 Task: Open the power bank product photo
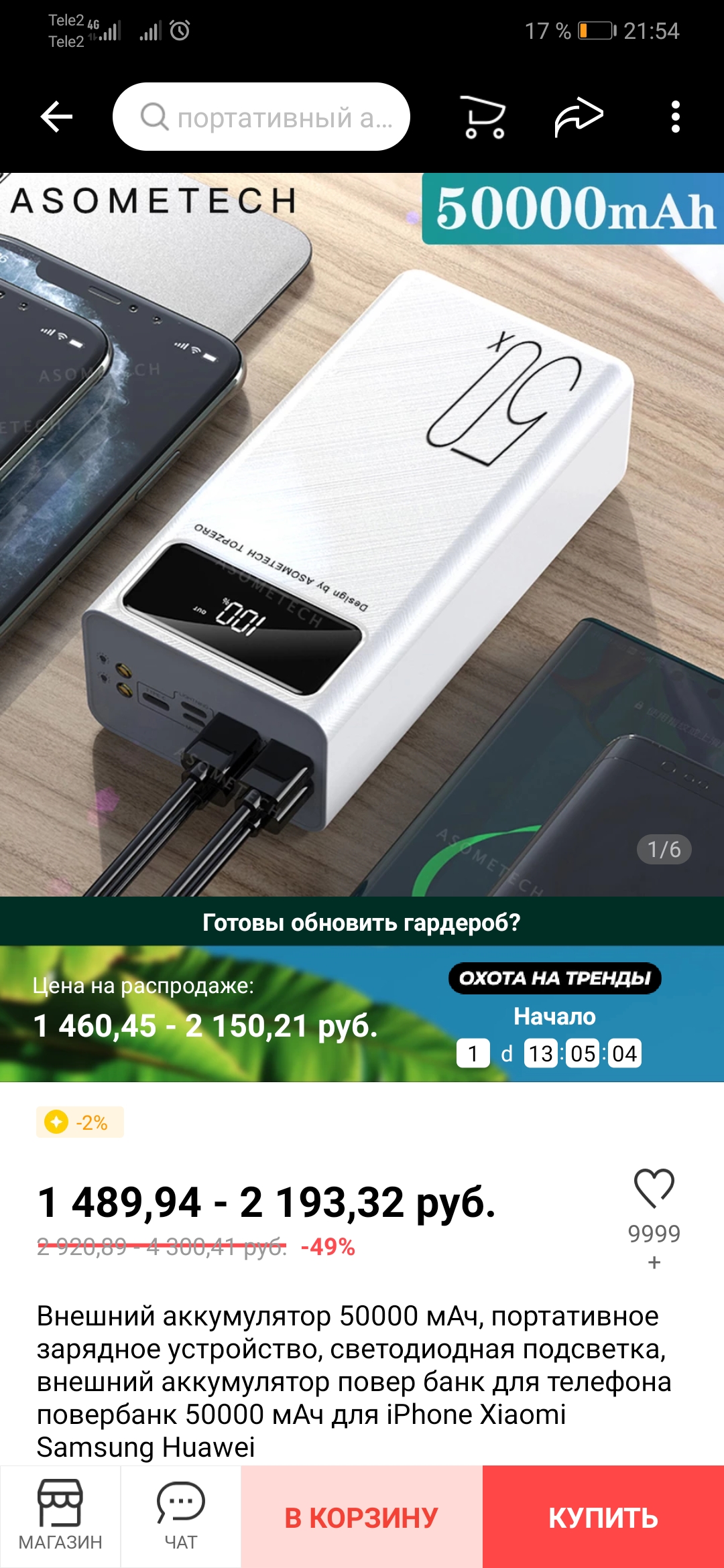tap(362, 535)
